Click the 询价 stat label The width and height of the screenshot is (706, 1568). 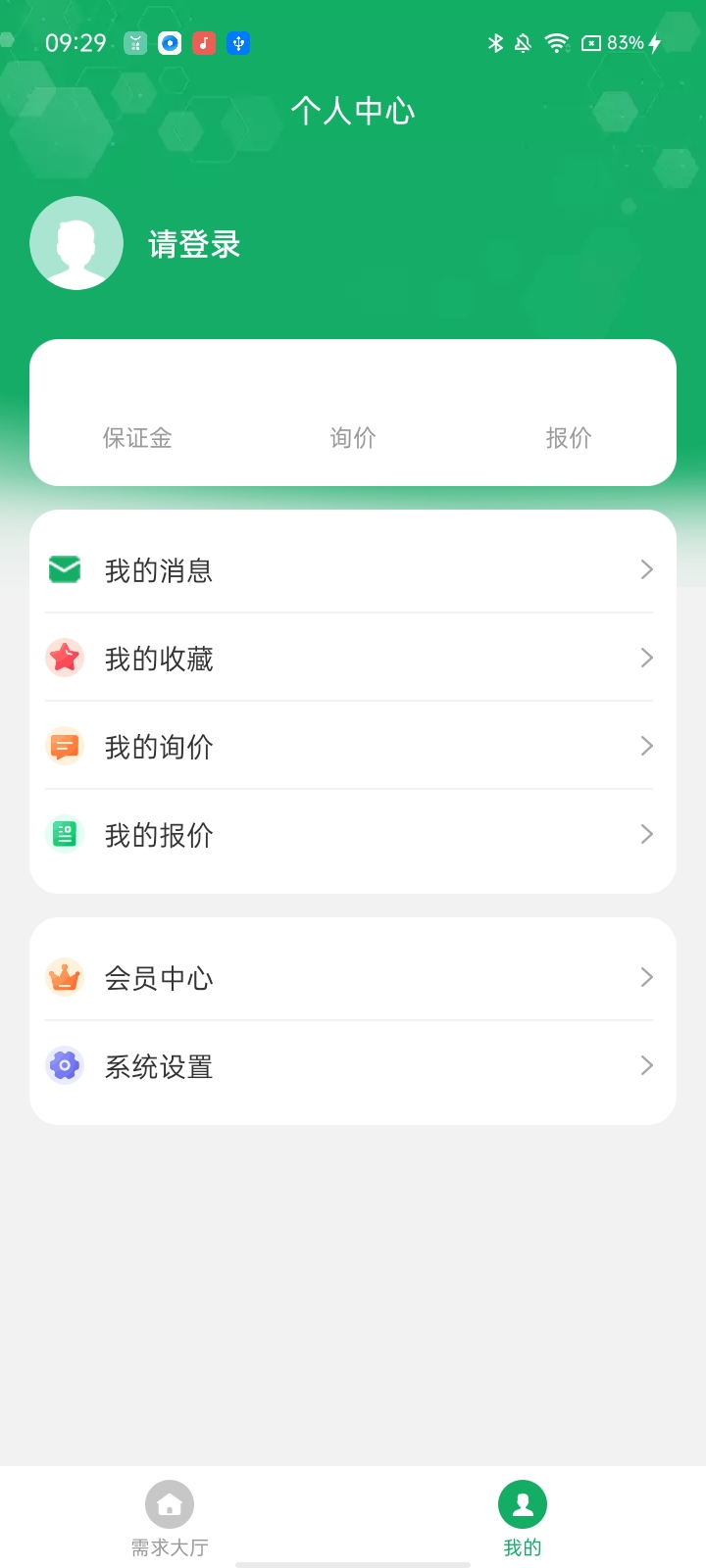(352, 438)
